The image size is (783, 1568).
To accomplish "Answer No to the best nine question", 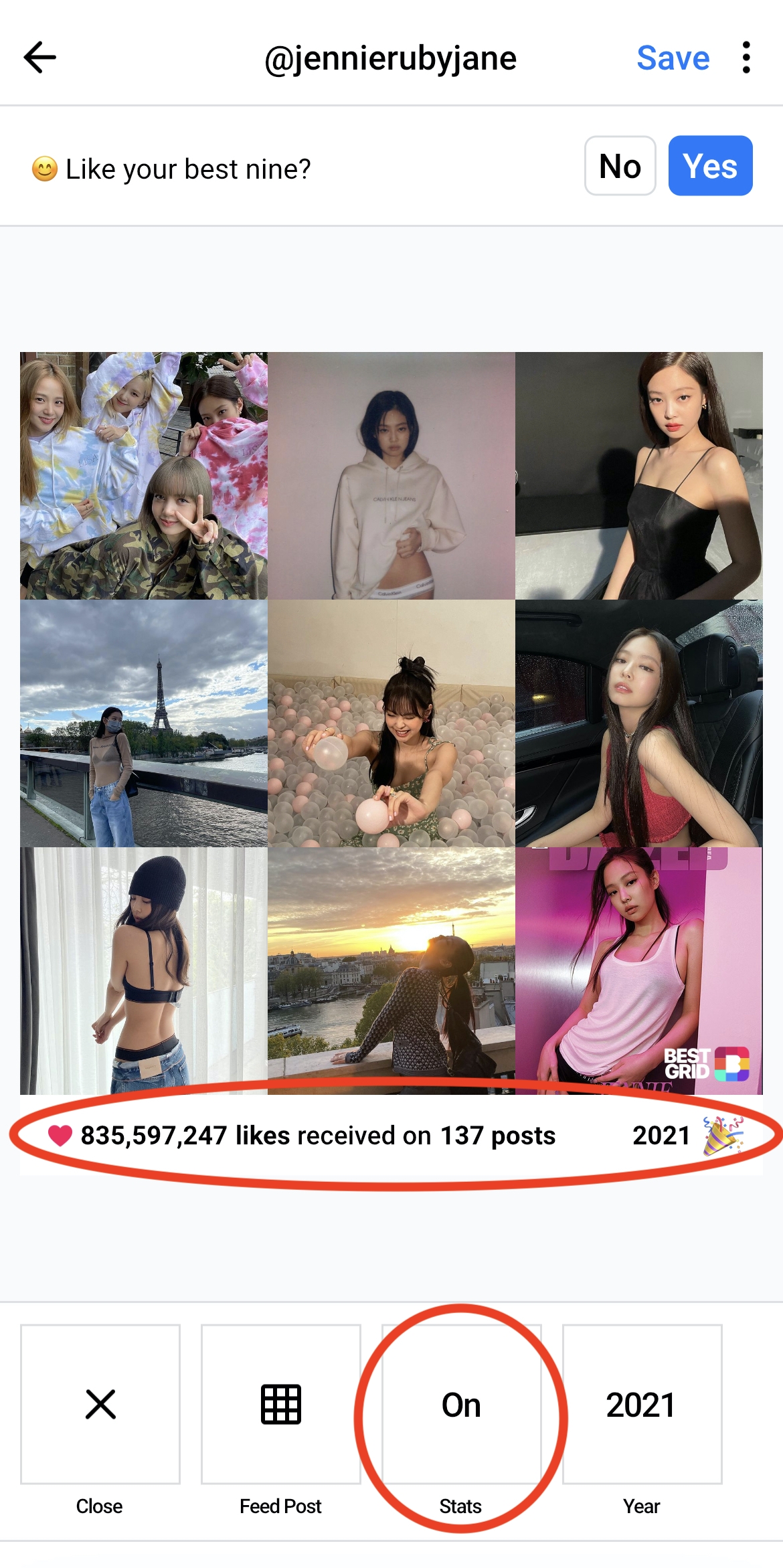I will [620, 166].
